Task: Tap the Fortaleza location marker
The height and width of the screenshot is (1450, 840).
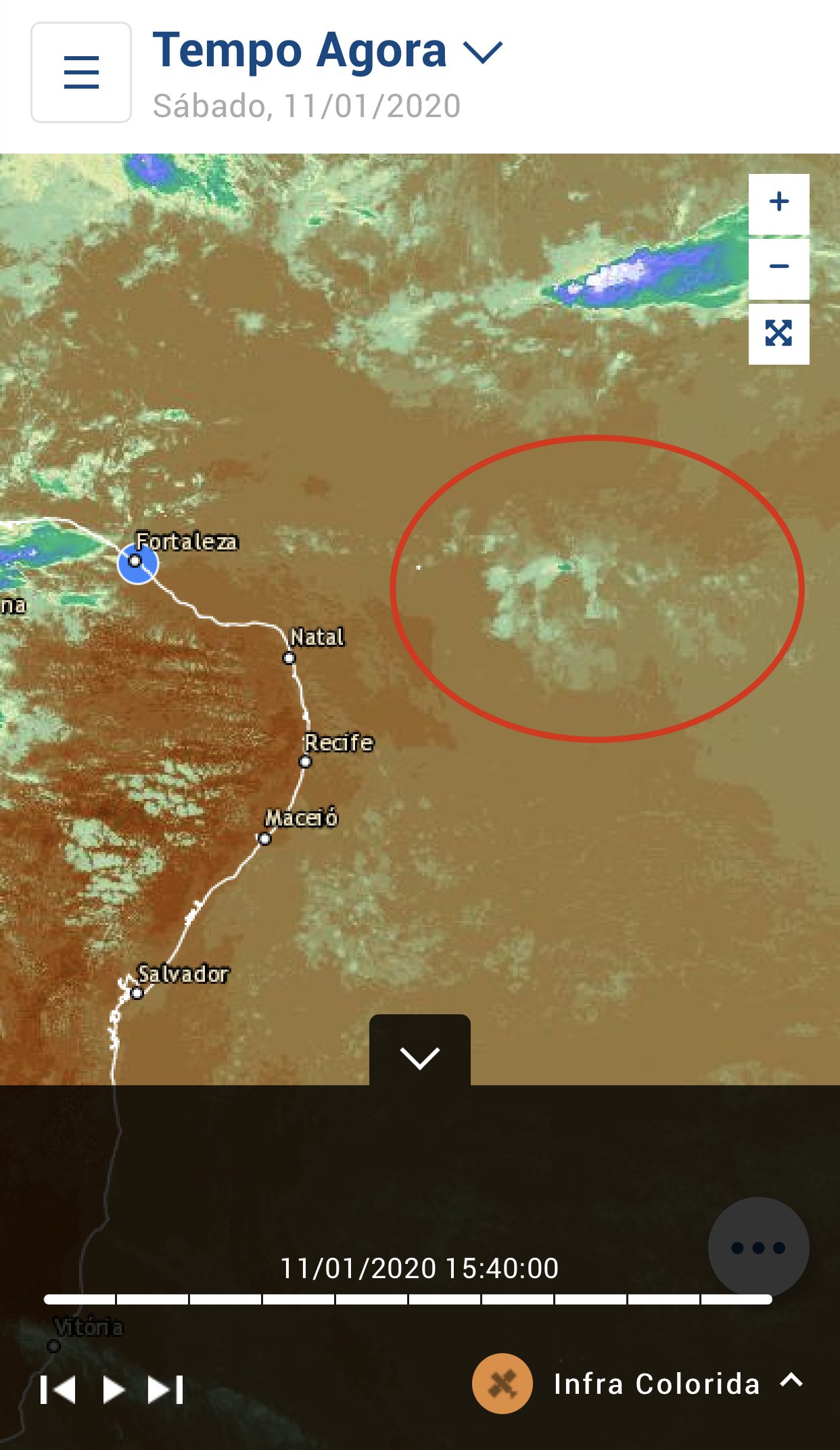Action: click(x=137, y=563)
